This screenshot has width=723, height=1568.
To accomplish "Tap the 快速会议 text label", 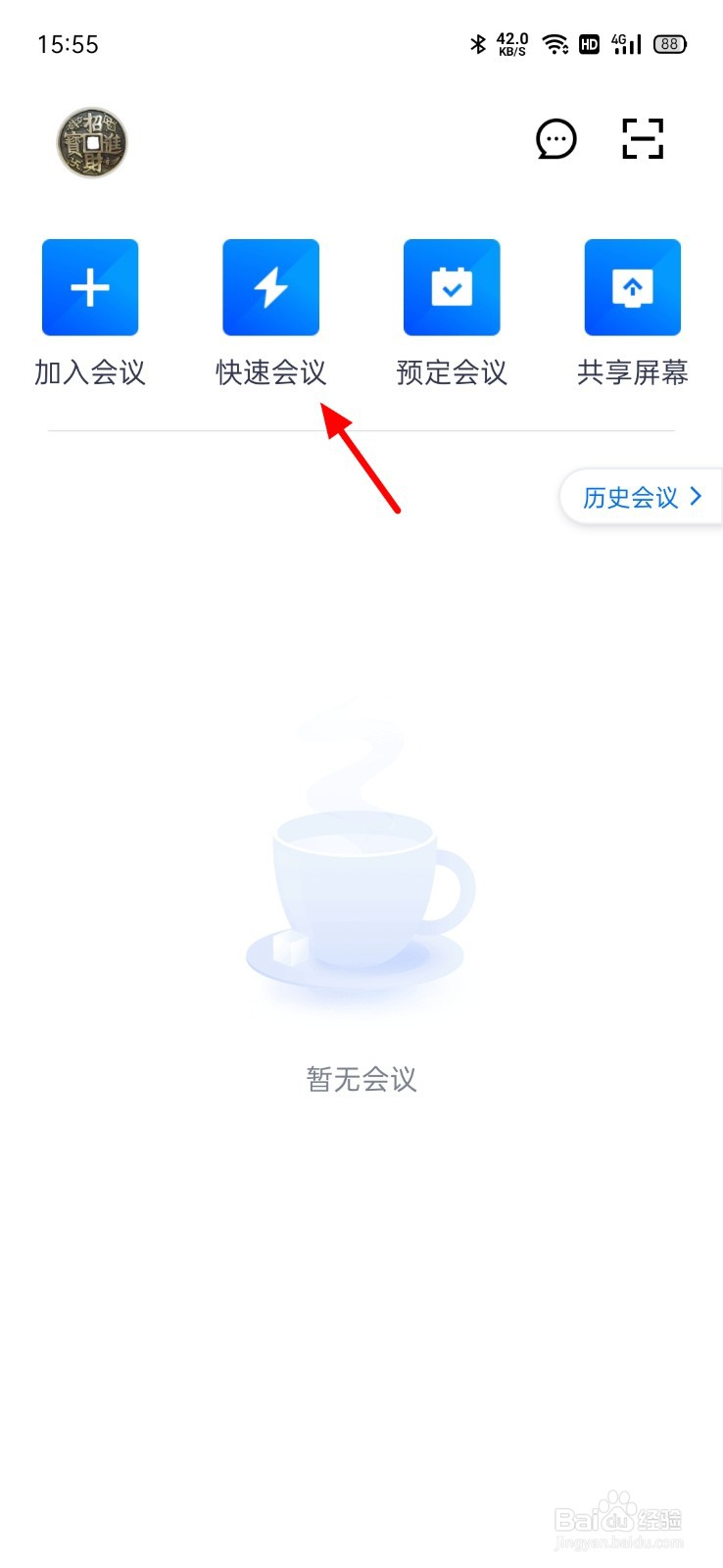I will click(x=270, y=372).
